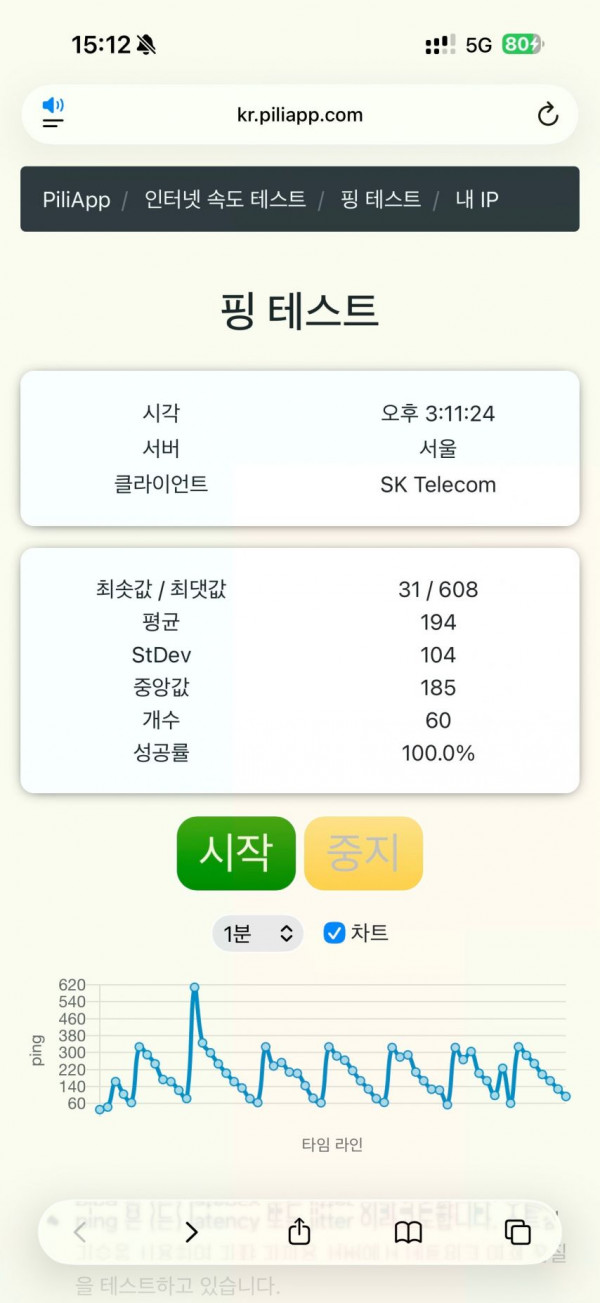This screenshot has height=1303, width=600.
Task: Tap the kr.piliapp.com address bar
Action: [300, 115]
